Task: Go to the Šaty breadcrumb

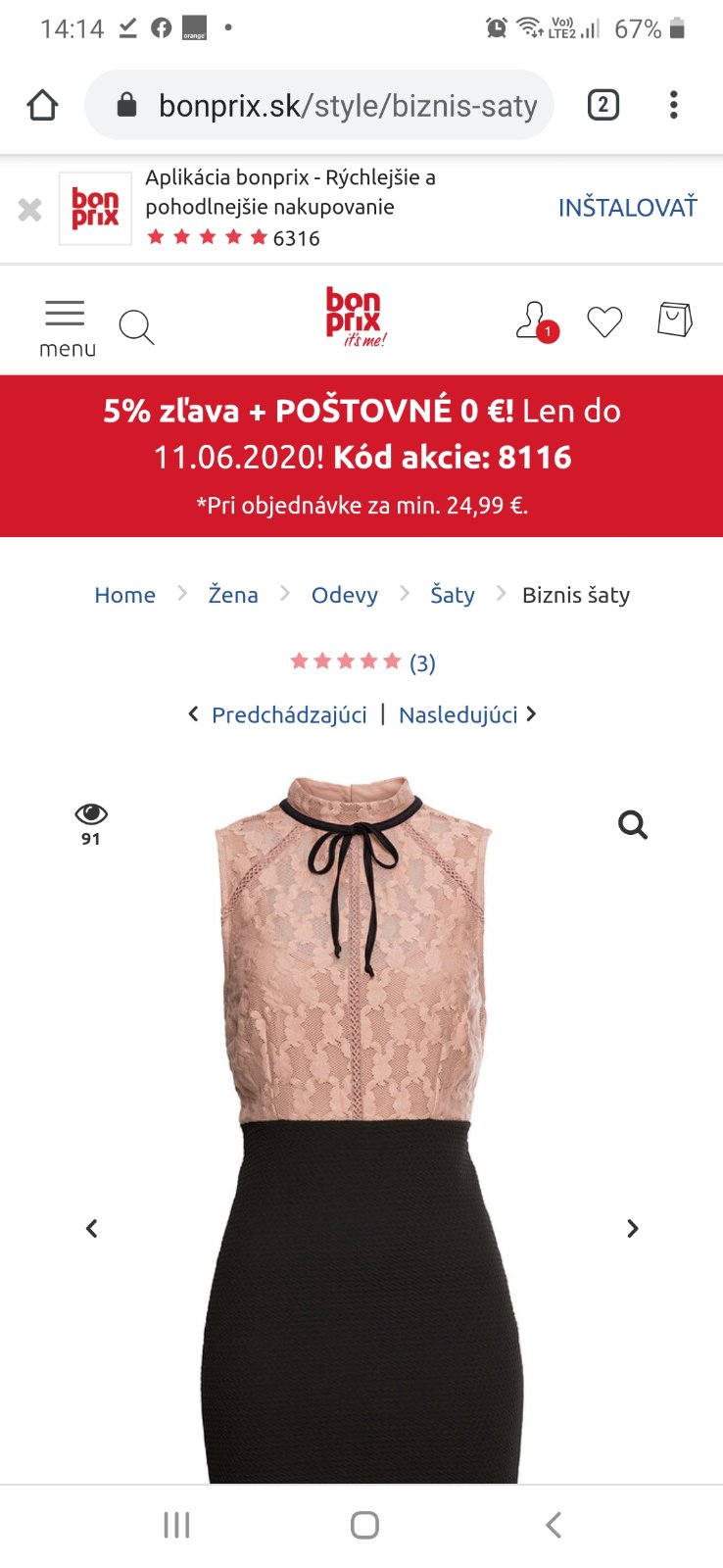Action: pos(452,595)
